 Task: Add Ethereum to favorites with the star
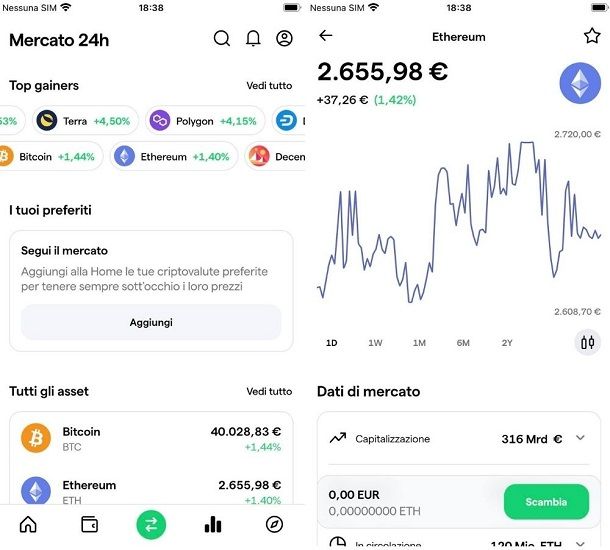tap(591, 36)
